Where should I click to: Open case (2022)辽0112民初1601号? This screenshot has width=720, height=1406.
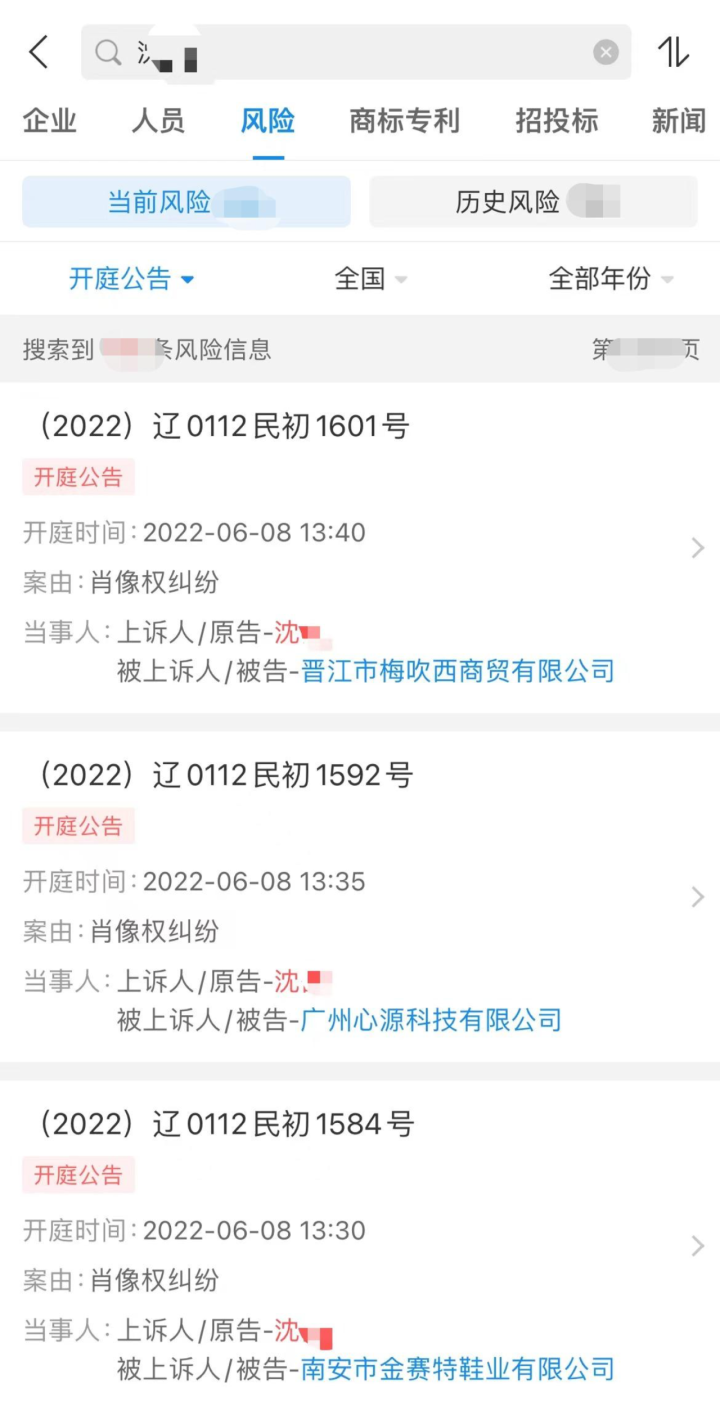pos(360,548)
